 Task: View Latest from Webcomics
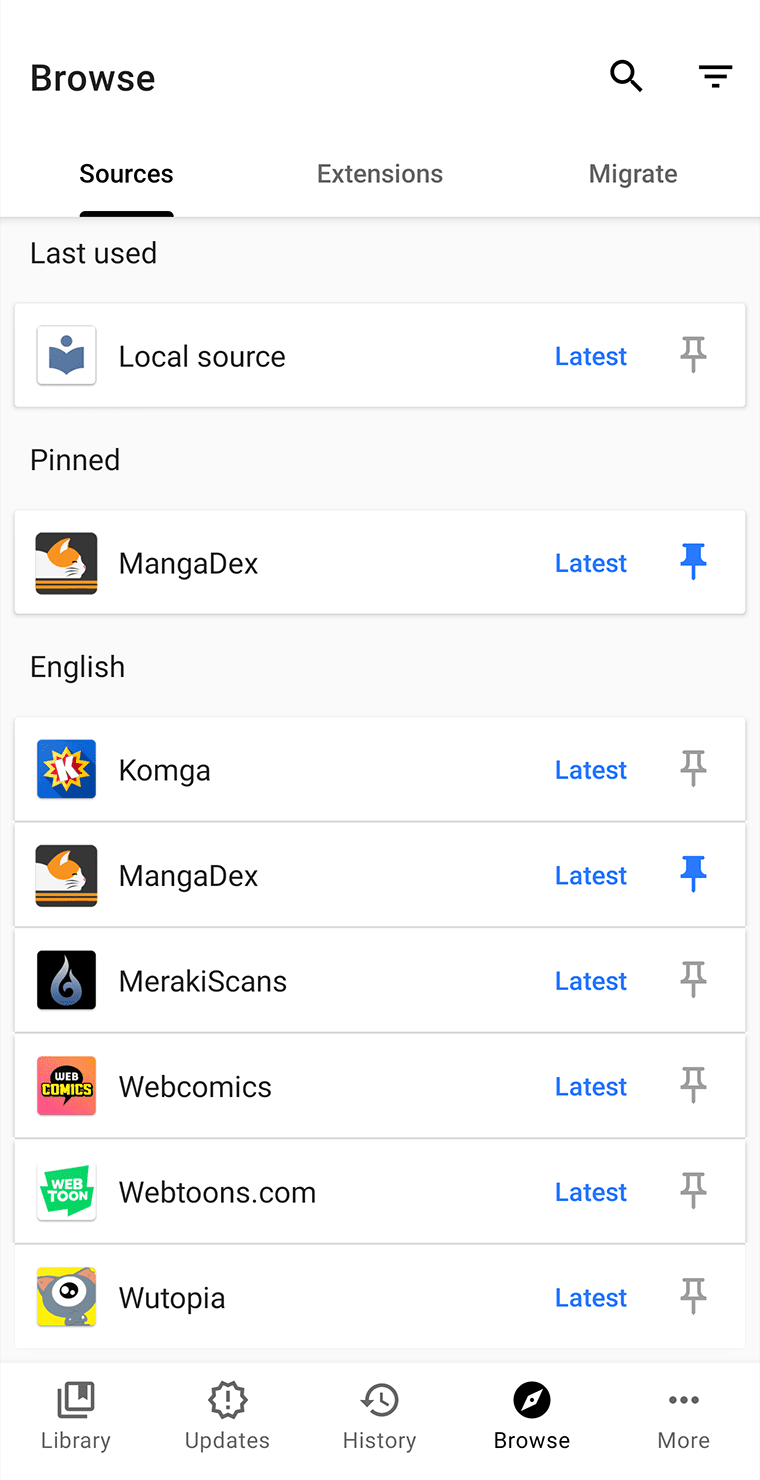pos(591,1086)
